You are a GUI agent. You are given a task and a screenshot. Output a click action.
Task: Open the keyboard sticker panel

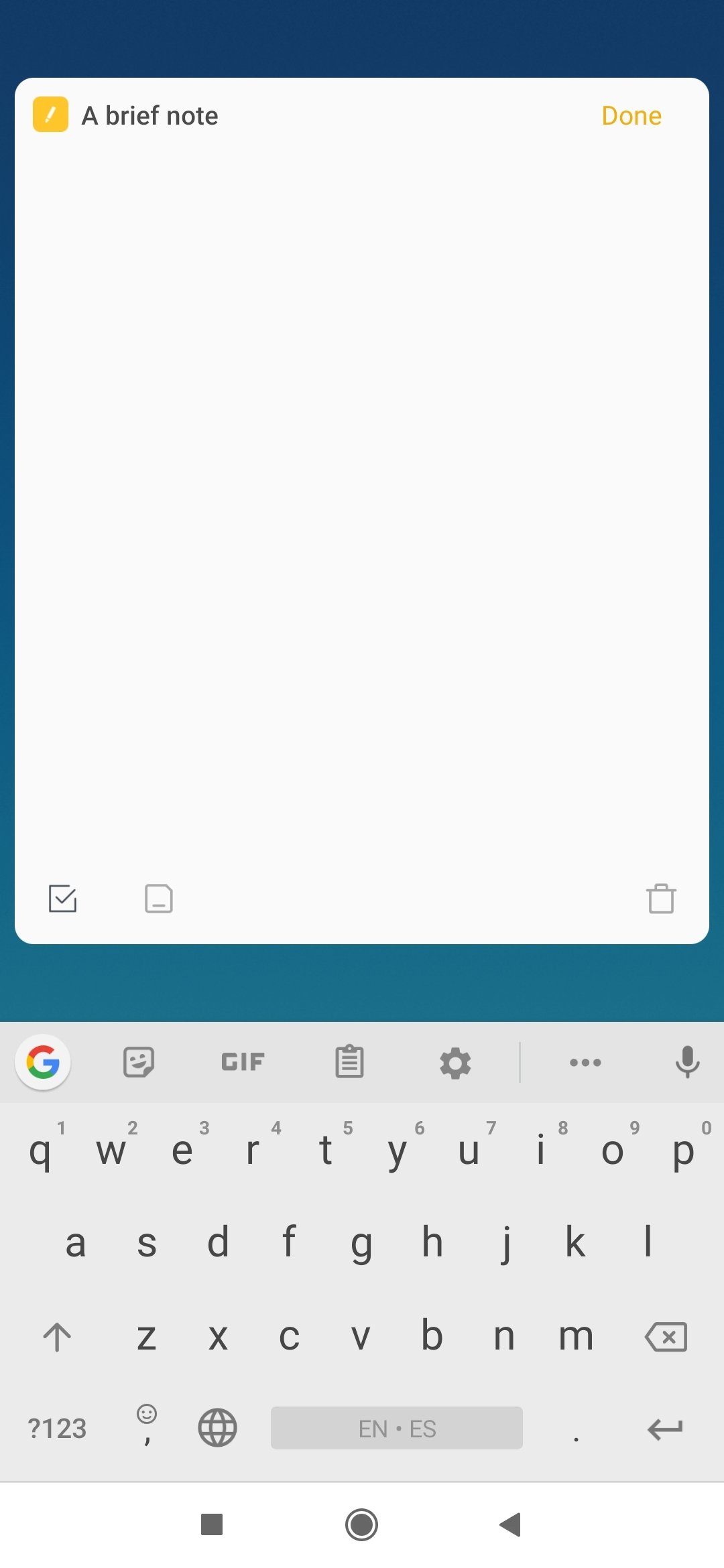coord(139,1062)
